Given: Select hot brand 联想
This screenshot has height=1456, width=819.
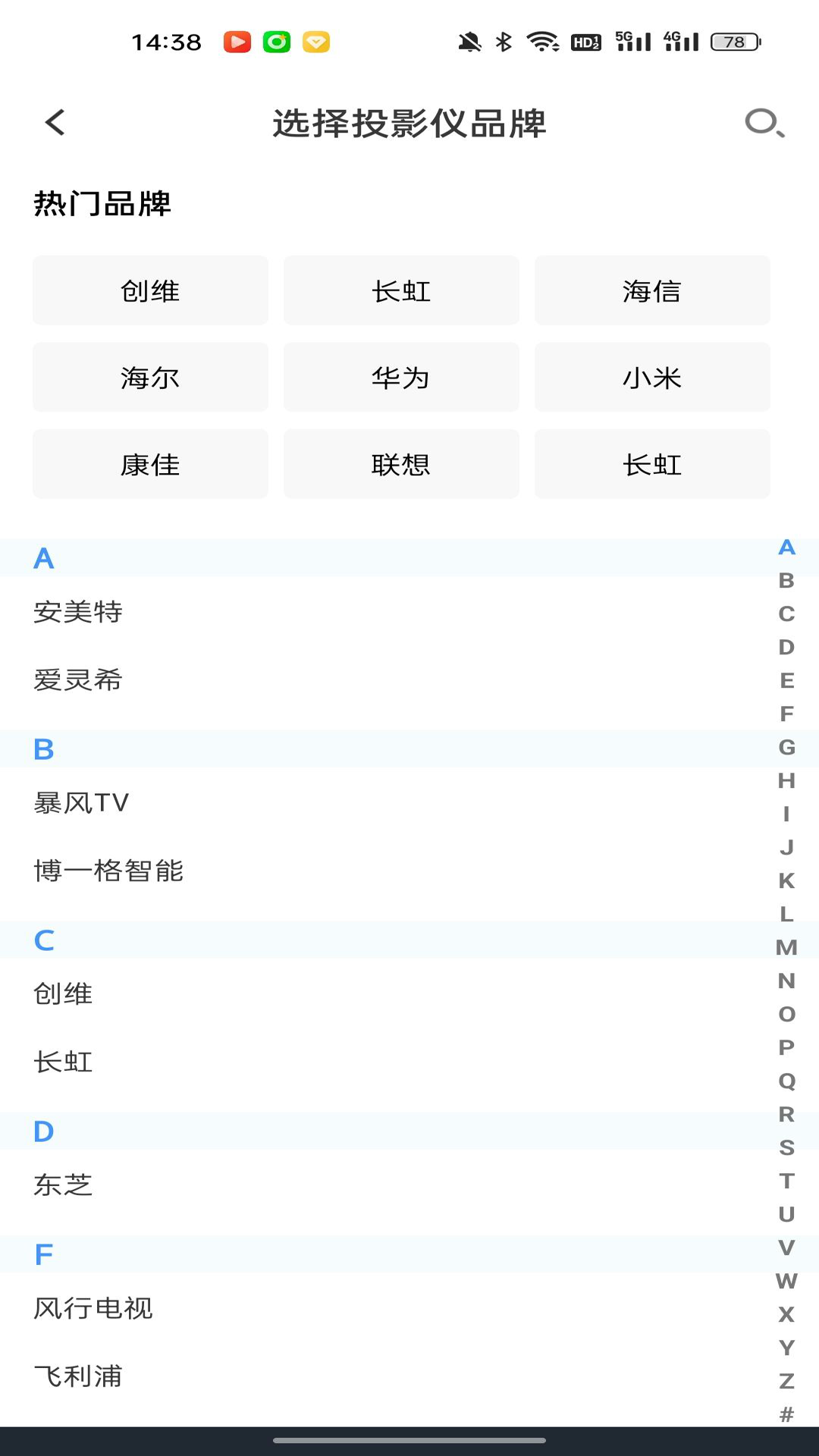Looking at the screenshot, I should (x=401, y=464).
